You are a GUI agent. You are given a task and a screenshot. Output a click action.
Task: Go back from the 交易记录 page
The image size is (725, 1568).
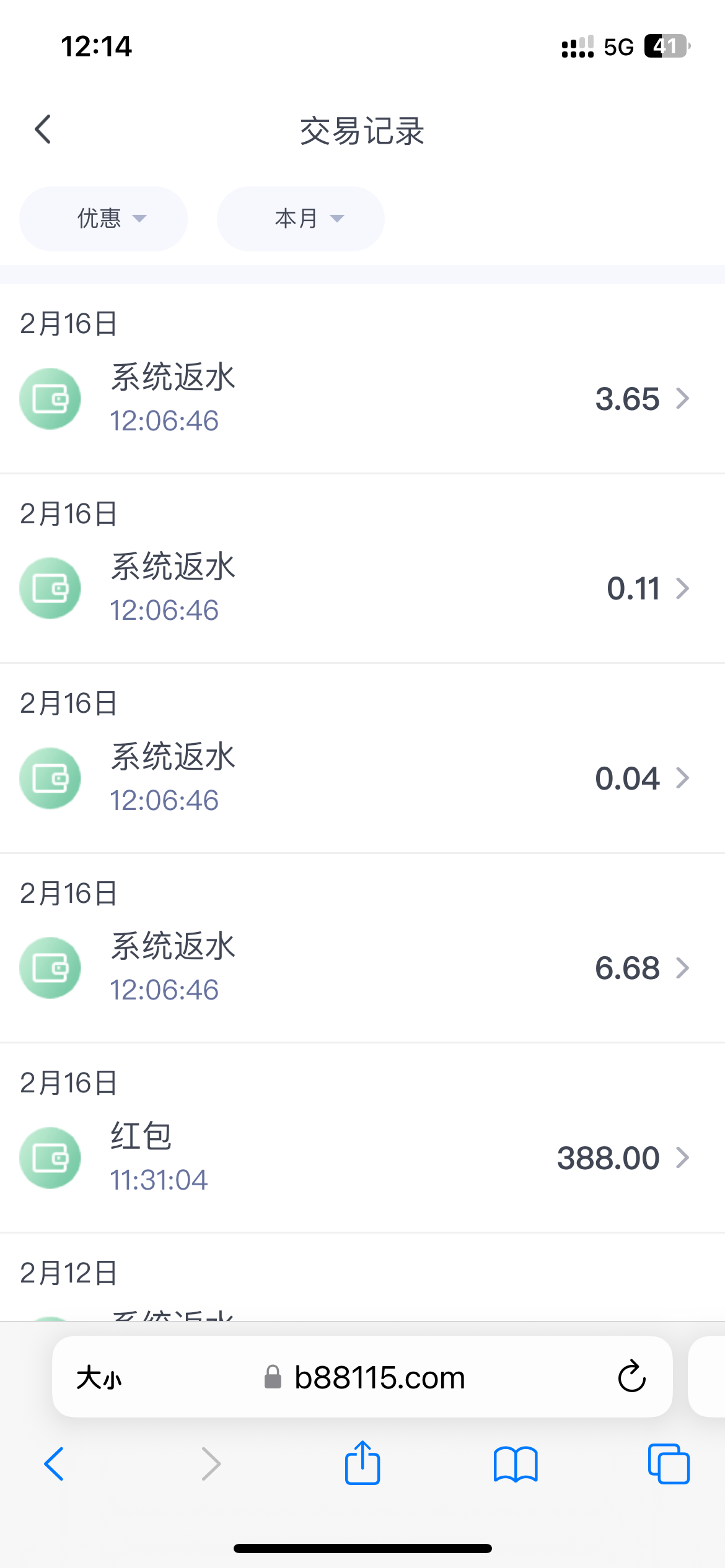coord(43,129)
